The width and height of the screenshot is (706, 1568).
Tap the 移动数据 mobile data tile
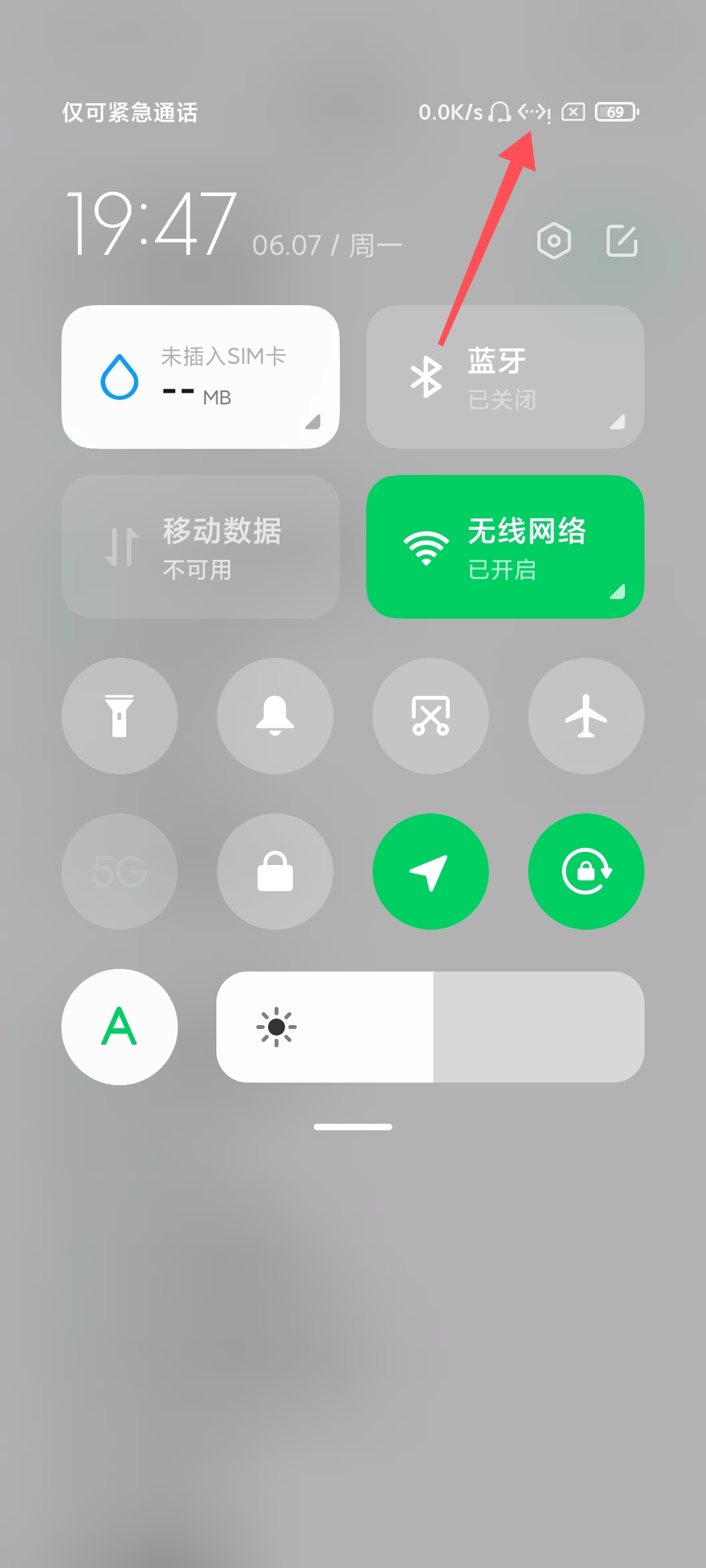coord(201,547)
